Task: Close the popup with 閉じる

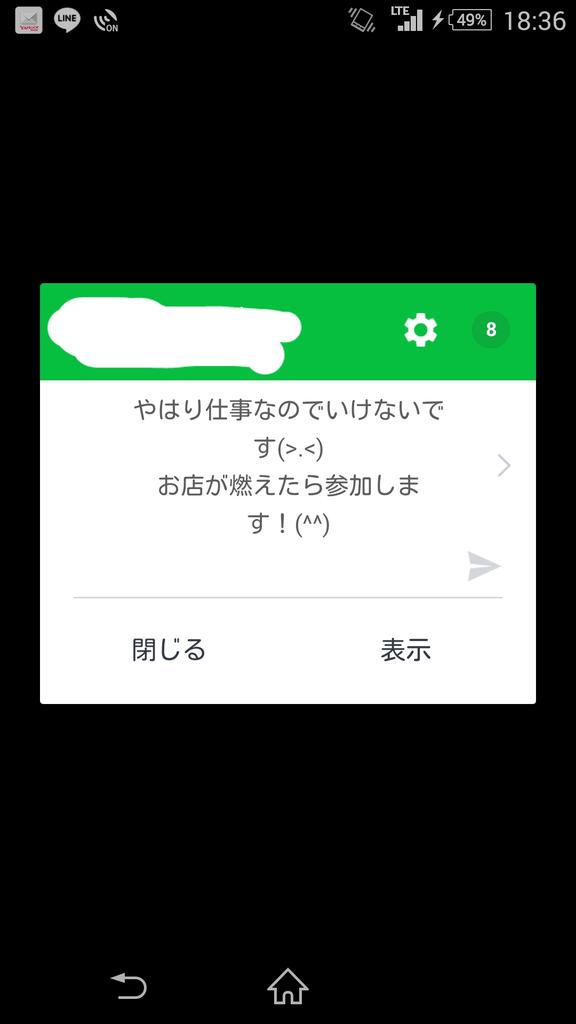Action: 169,650
